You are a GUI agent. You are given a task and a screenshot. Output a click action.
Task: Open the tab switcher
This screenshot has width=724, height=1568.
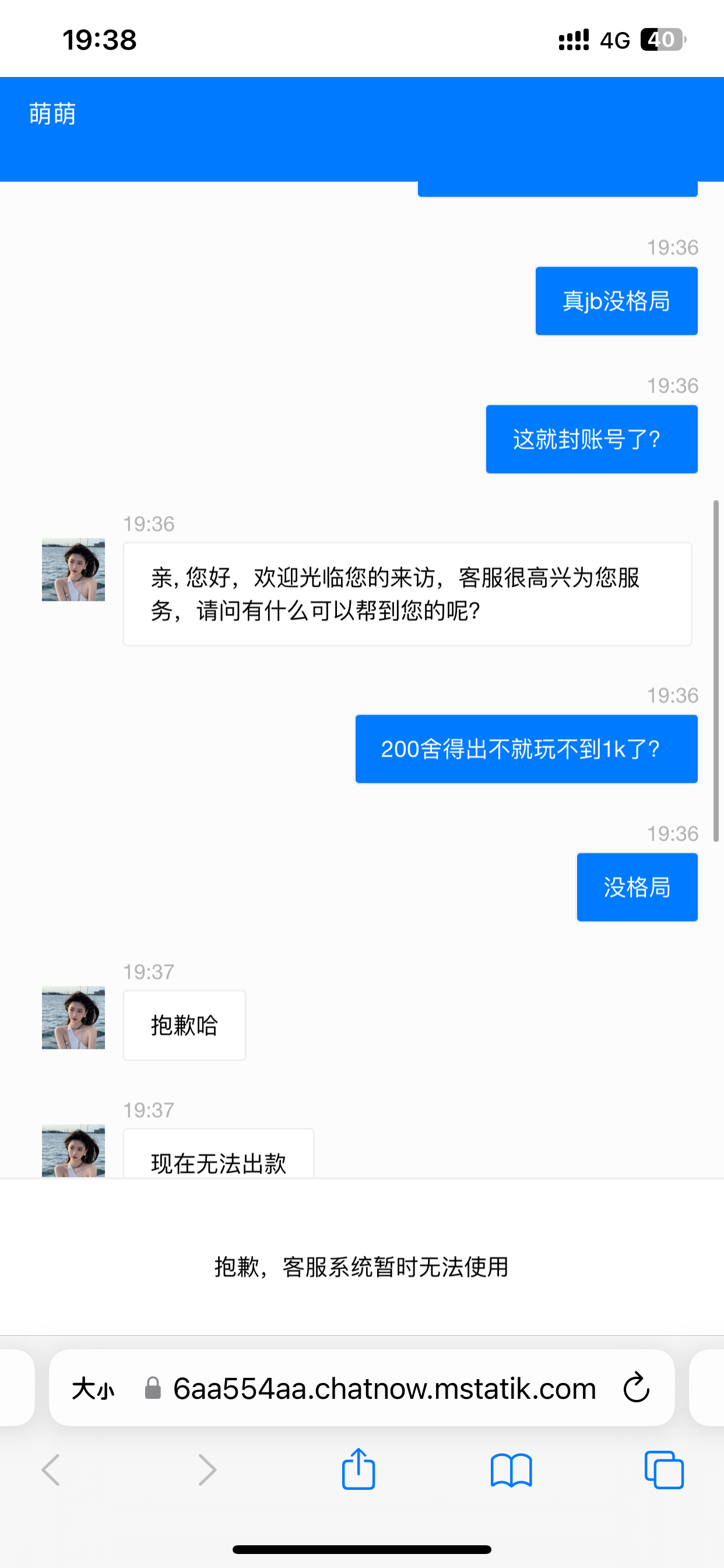pos(664,1469)
